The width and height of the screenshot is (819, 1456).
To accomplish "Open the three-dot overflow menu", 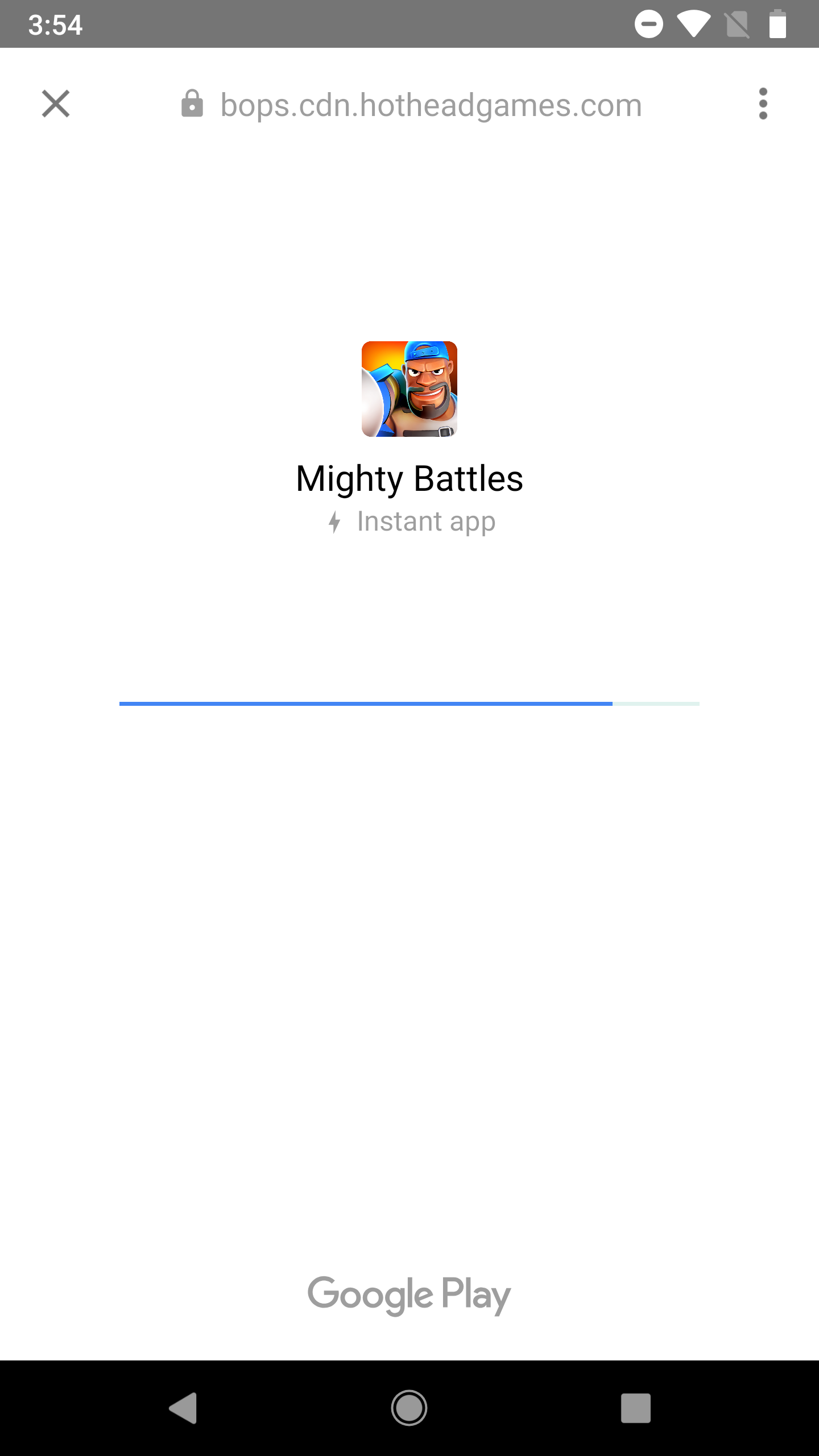I will point(763,104).
